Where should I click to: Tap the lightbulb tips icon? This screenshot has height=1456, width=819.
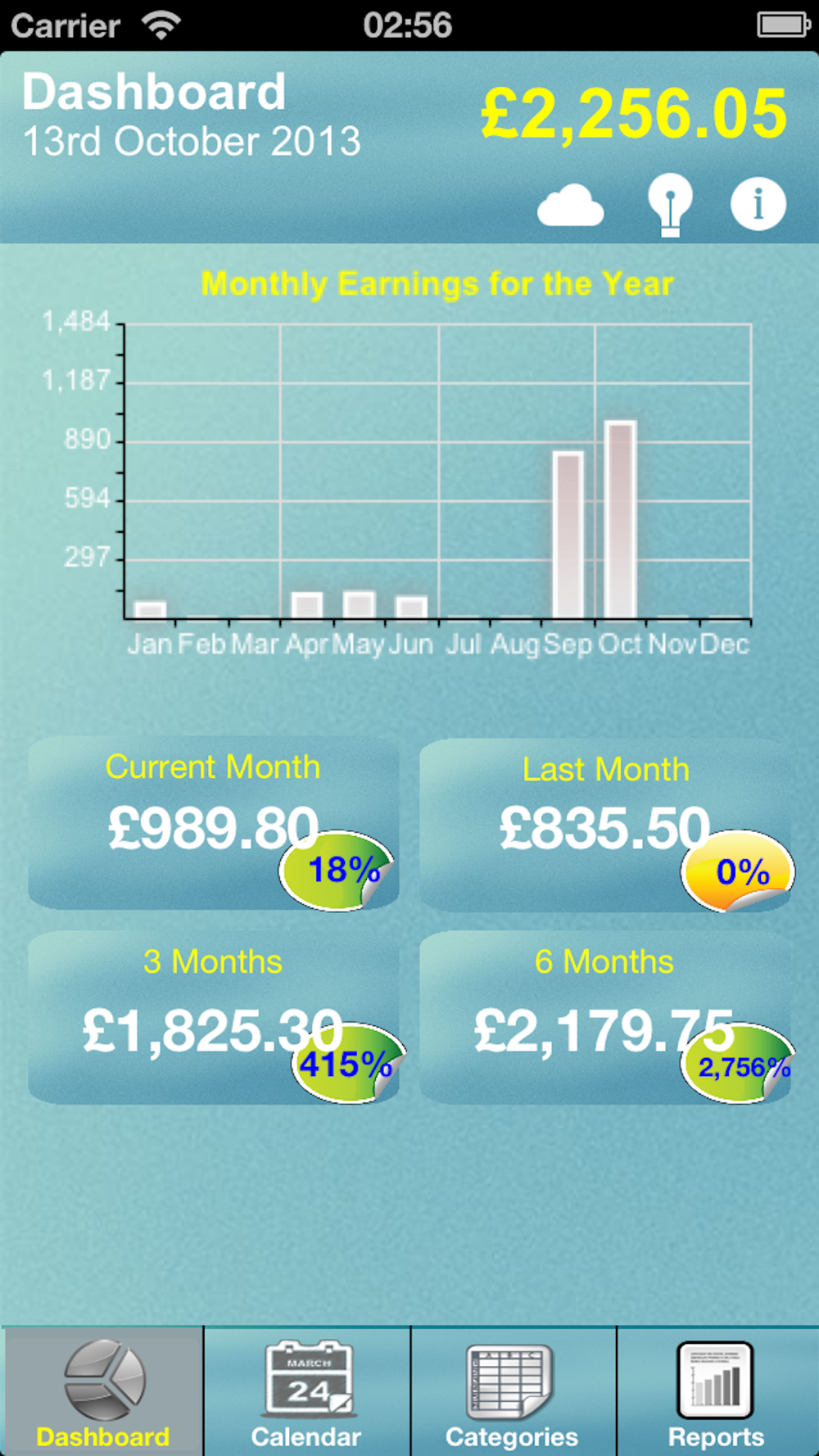click(x=670, y=205)
